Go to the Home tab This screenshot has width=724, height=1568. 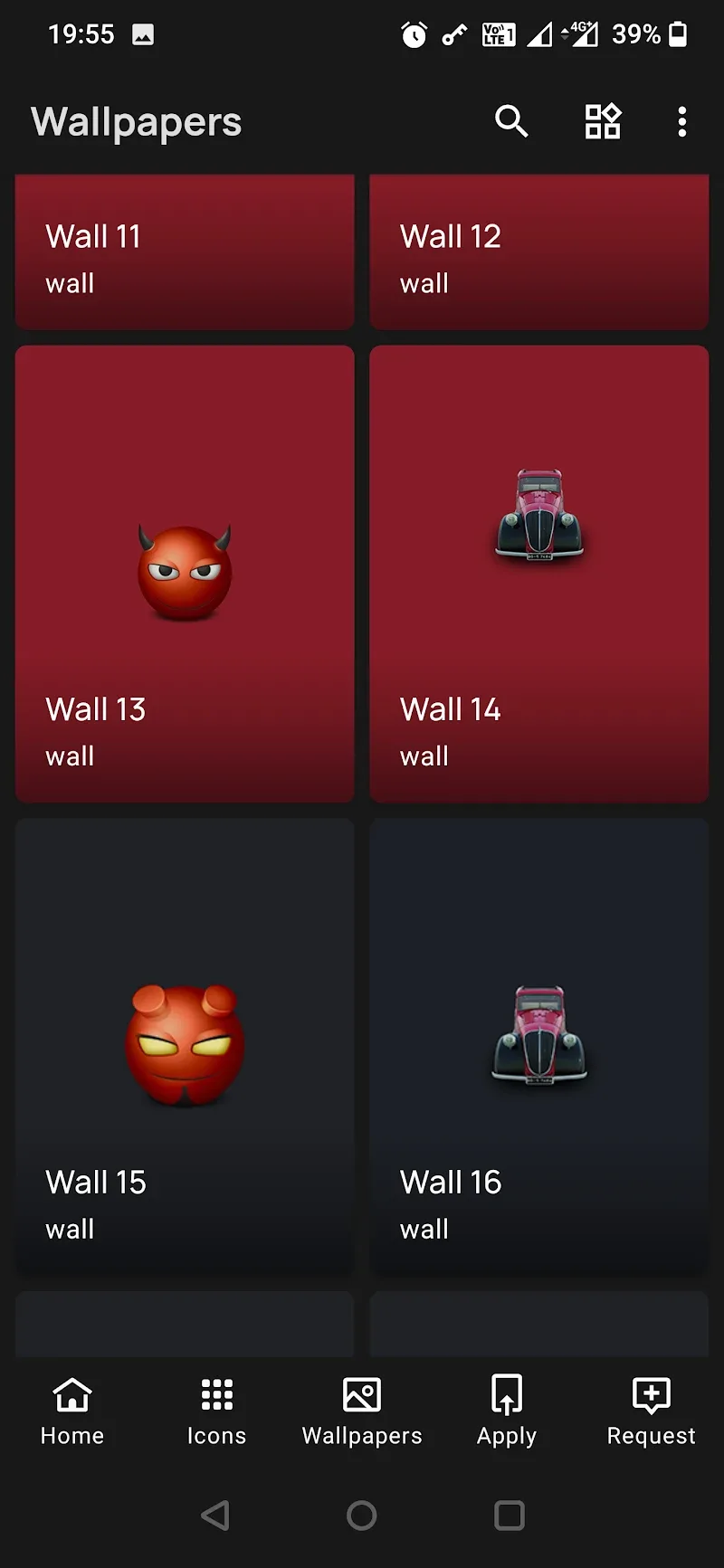coord(72,1411)
